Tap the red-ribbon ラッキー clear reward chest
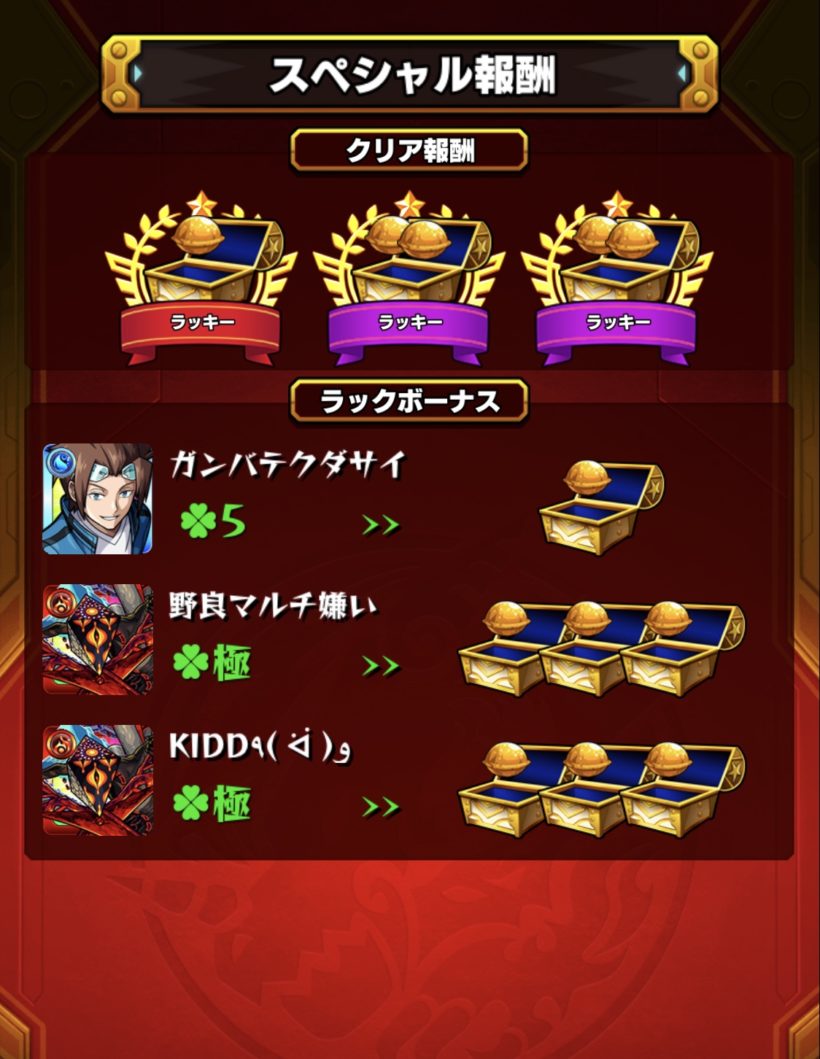This screenshot has width=820, height=1059. 201,276
